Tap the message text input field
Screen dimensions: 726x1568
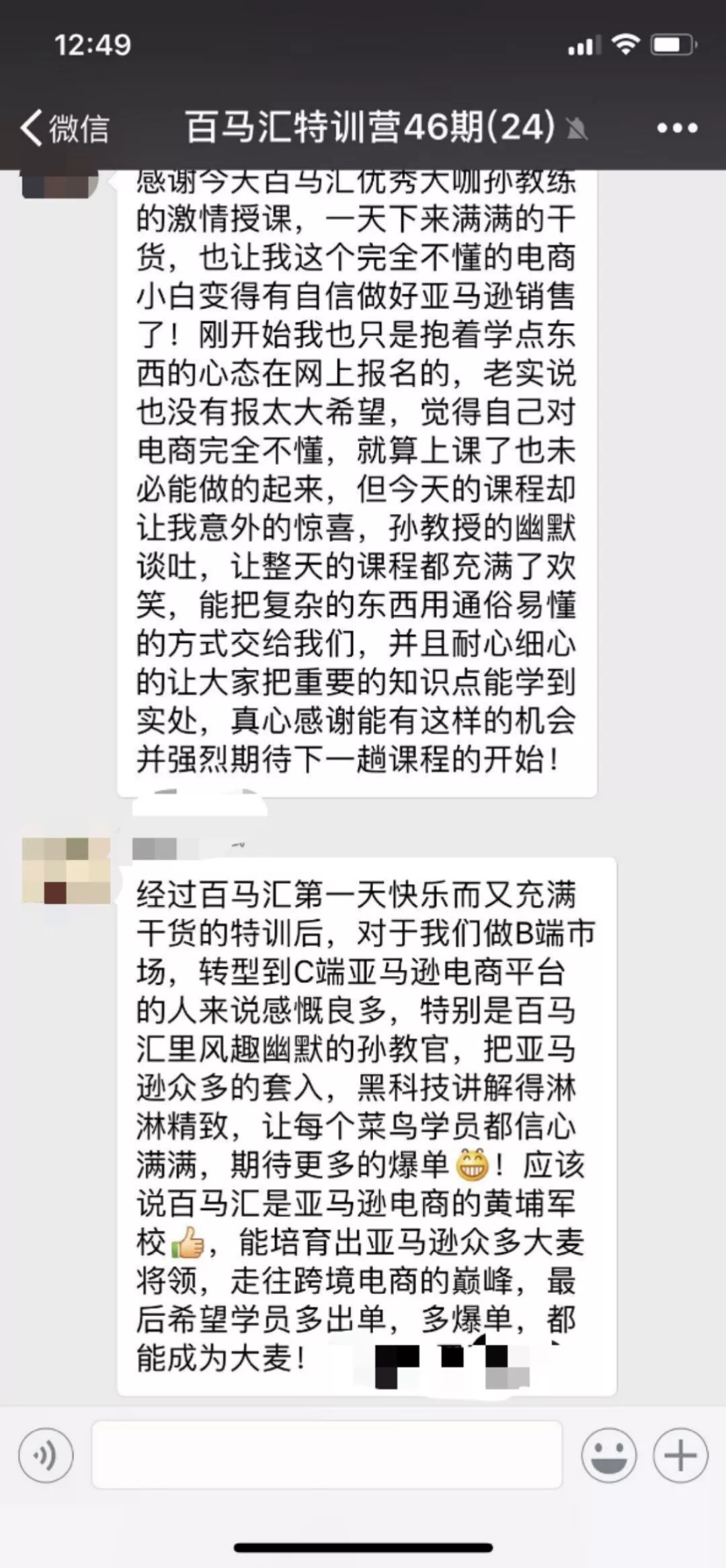pos(327,1455)
